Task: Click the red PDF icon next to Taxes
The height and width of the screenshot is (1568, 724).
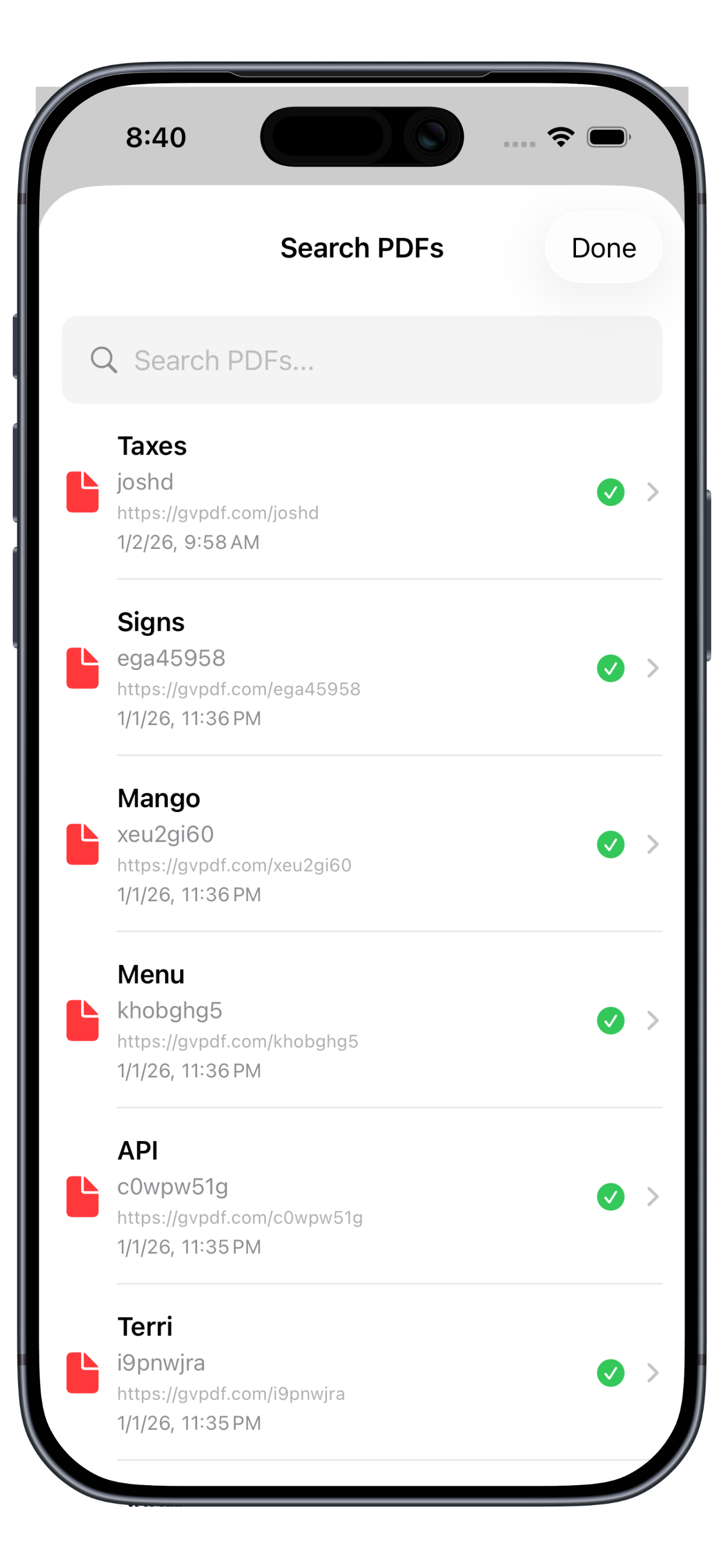Action: (x=82, y=492)
